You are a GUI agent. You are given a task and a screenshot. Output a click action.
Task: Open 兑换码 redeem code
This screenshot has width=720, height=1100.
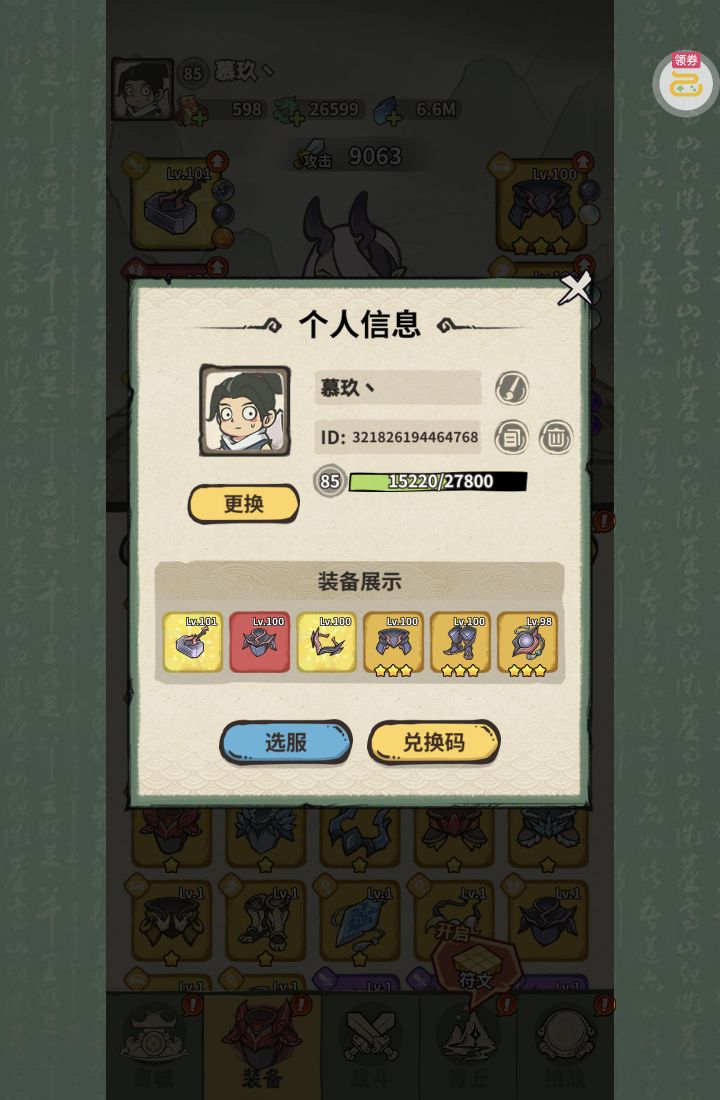[x=433, y=742]
